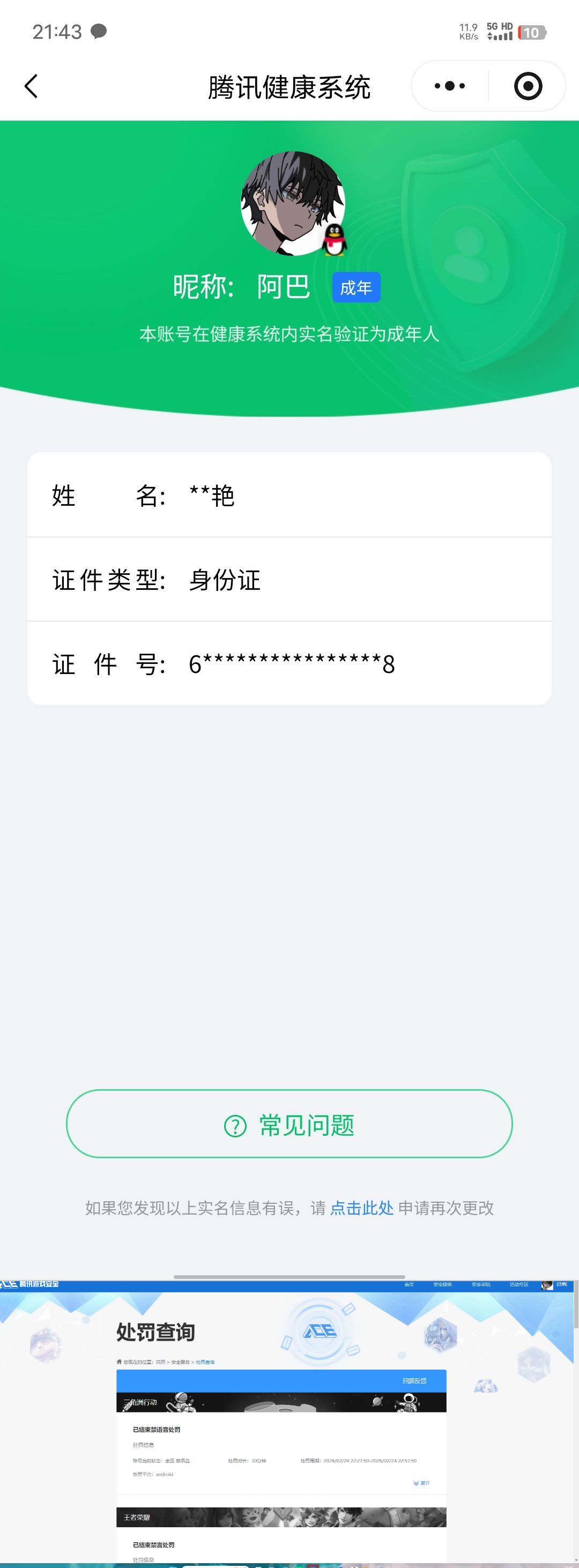Click the 成年 adult status badge
579x1568 pixels.
click(x=357, y=289)
